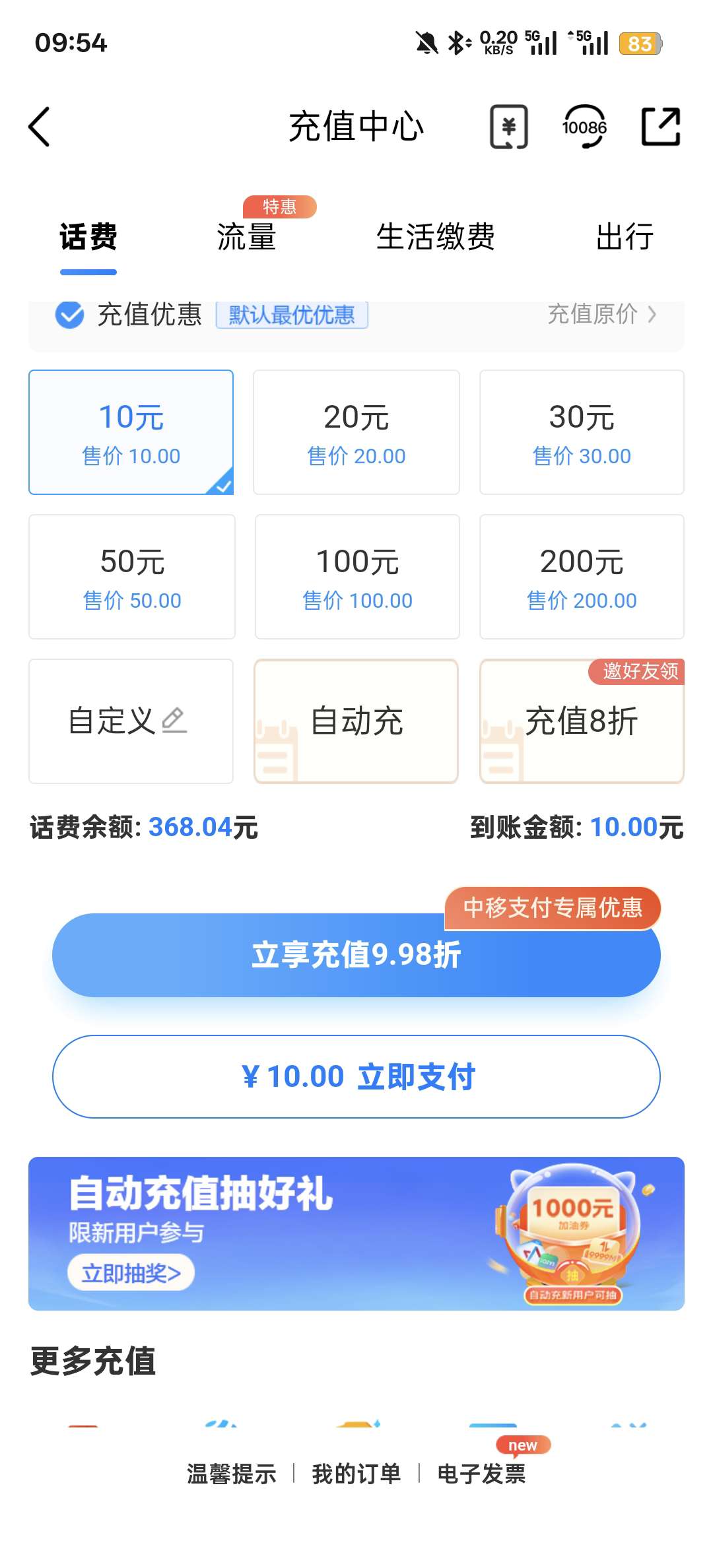
Task: Open 我的订单 at the bottom
Action: pyautogui.click(x=356, y=1476)
